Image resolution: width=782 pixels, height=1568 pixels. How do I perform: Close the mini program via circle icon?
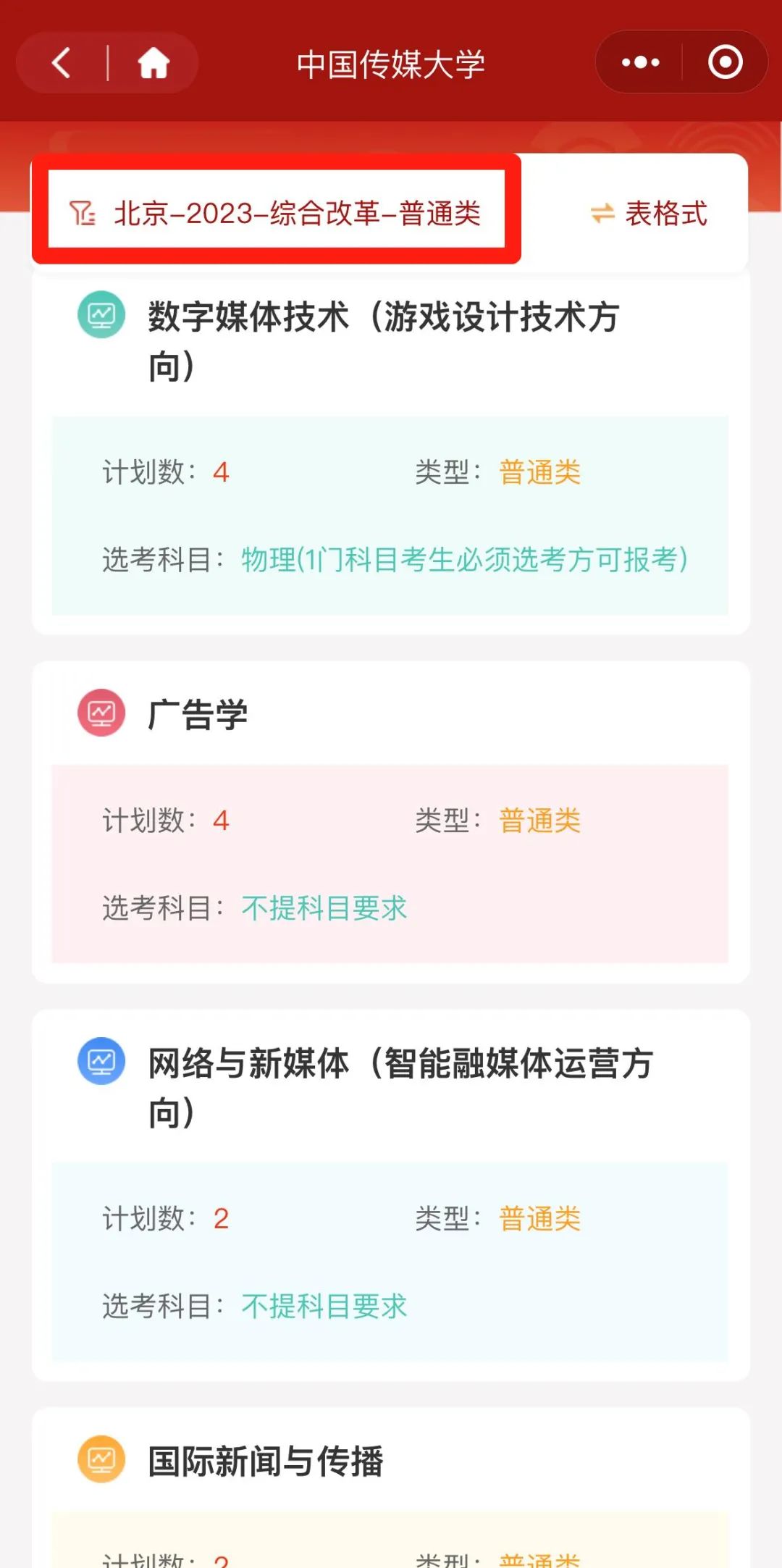tap(725, 62)
